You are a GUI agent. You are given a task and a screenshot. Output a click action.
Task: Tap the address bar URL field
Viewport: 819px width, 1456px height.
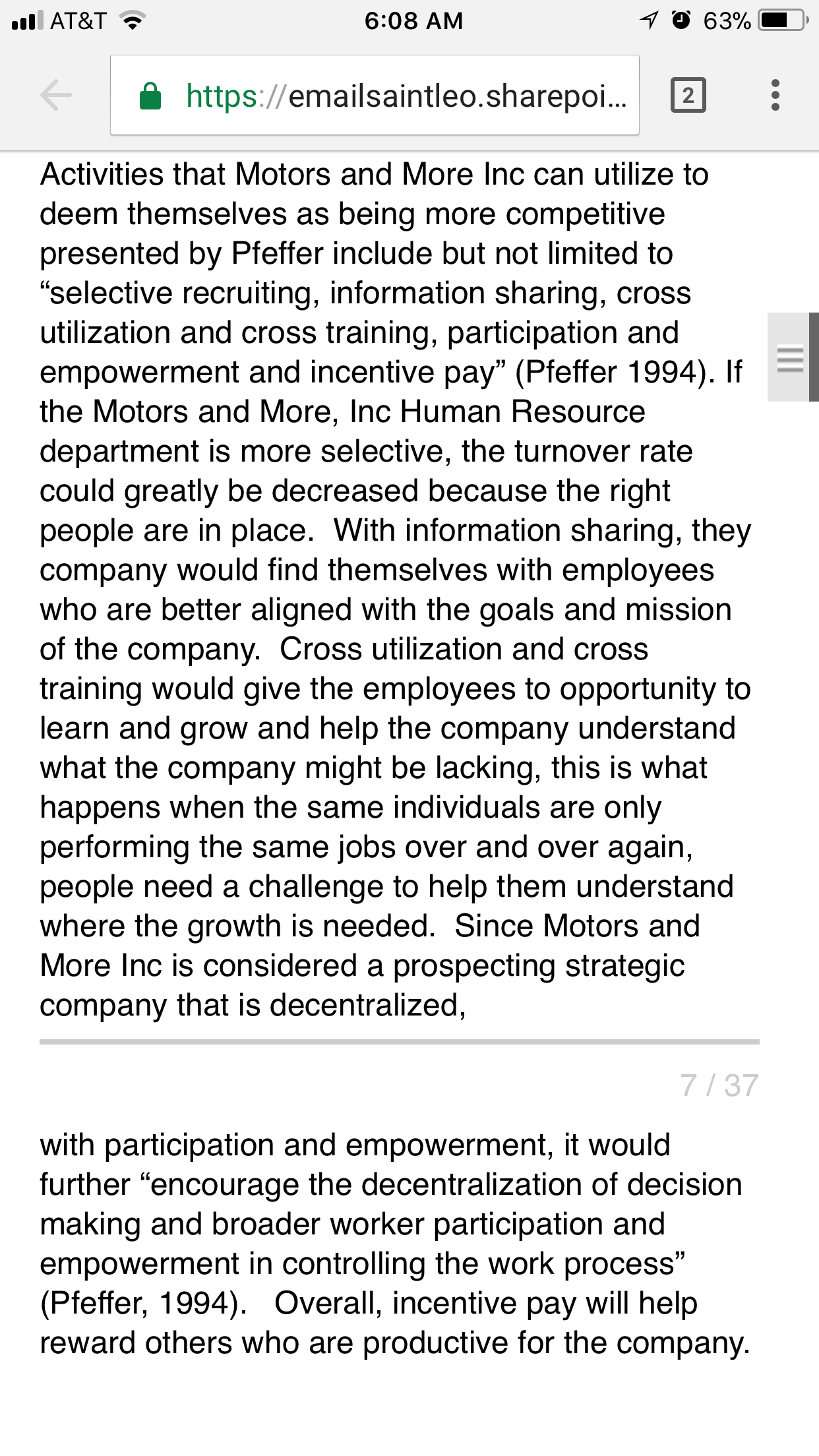375,96
